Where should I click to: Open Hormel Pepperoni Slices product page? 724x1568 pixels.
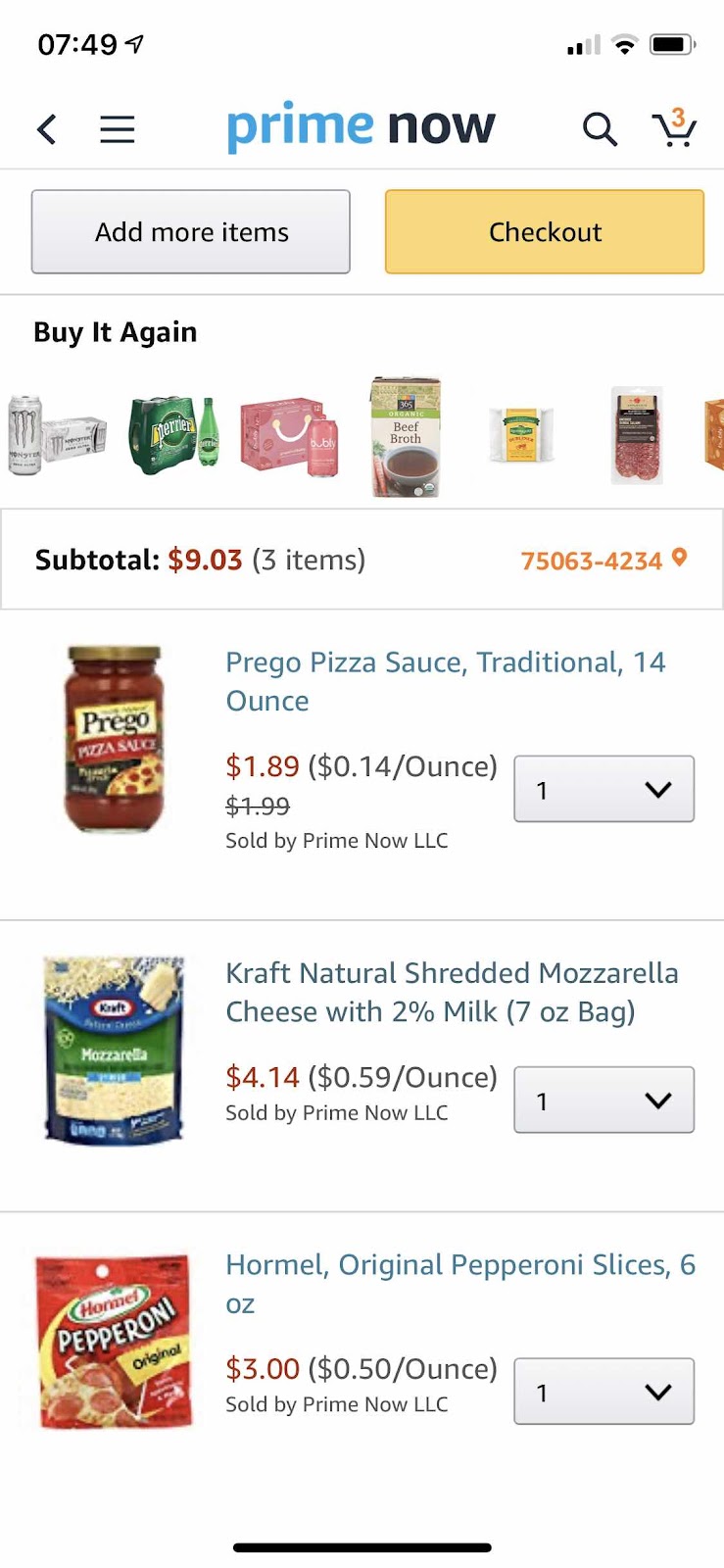pos(460,1284)
